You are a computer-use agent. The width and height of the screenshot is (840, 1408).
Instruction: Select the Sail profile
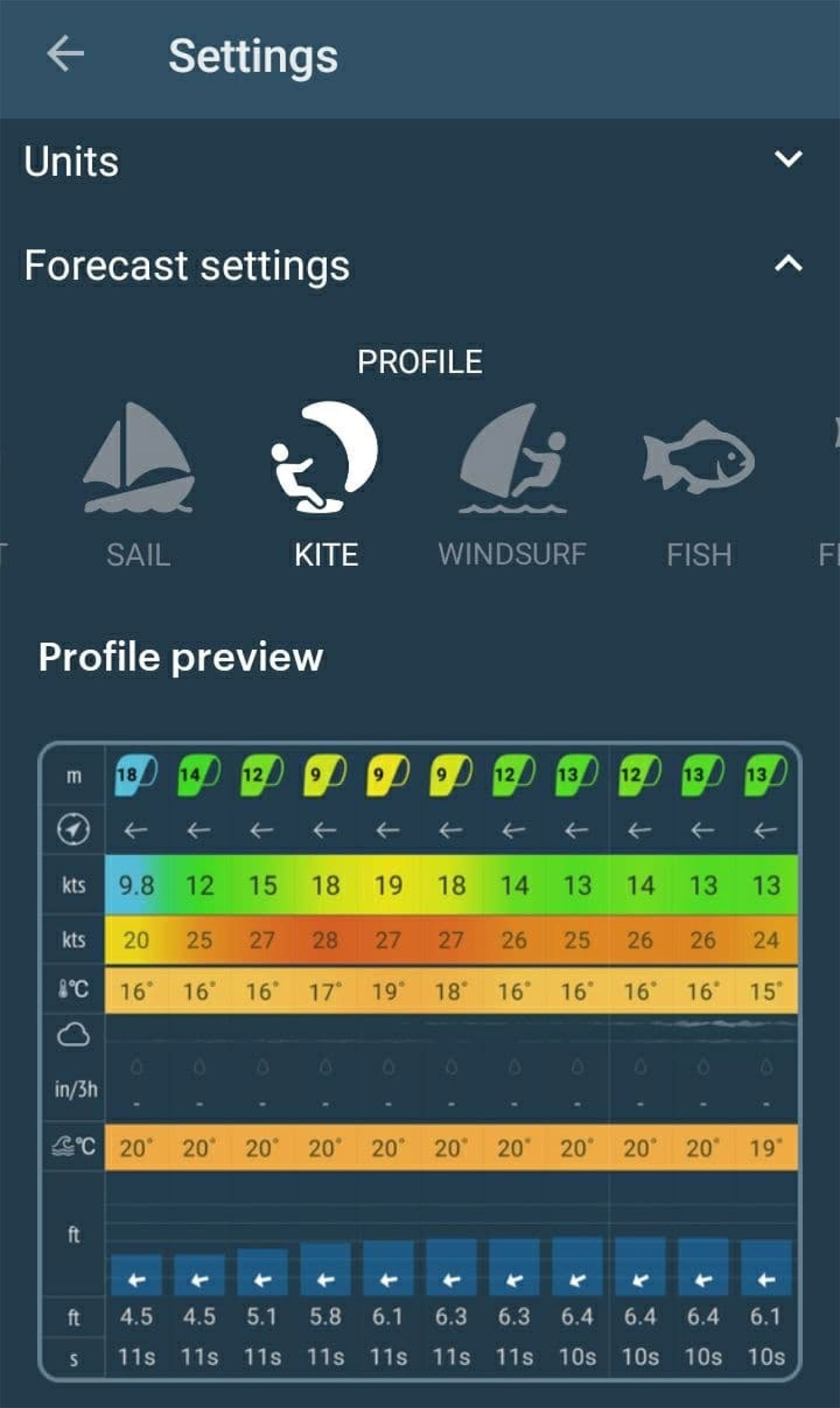click(x=139, y=484)
